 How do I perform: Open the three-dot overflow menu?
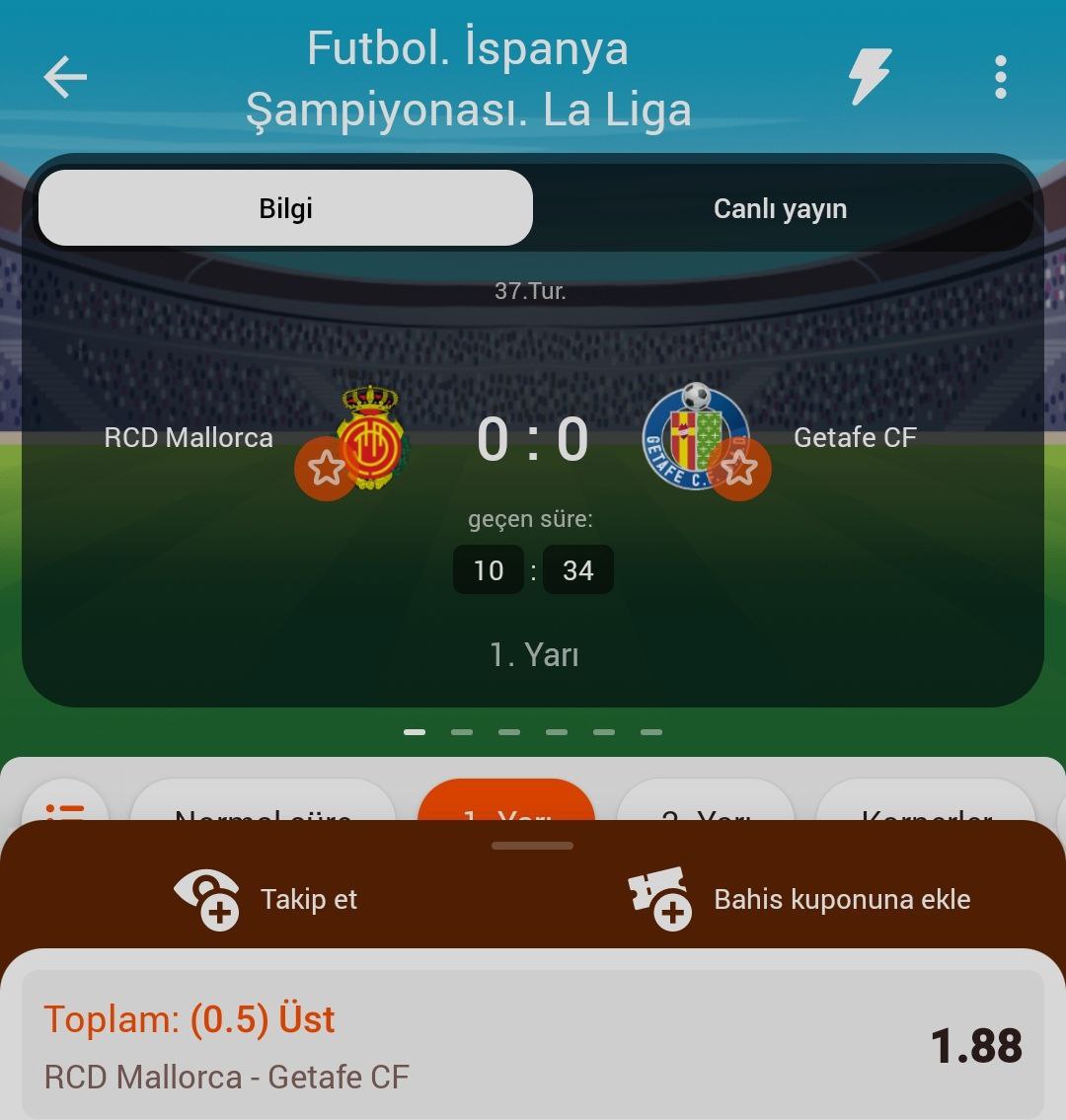tap(1000, 77)
